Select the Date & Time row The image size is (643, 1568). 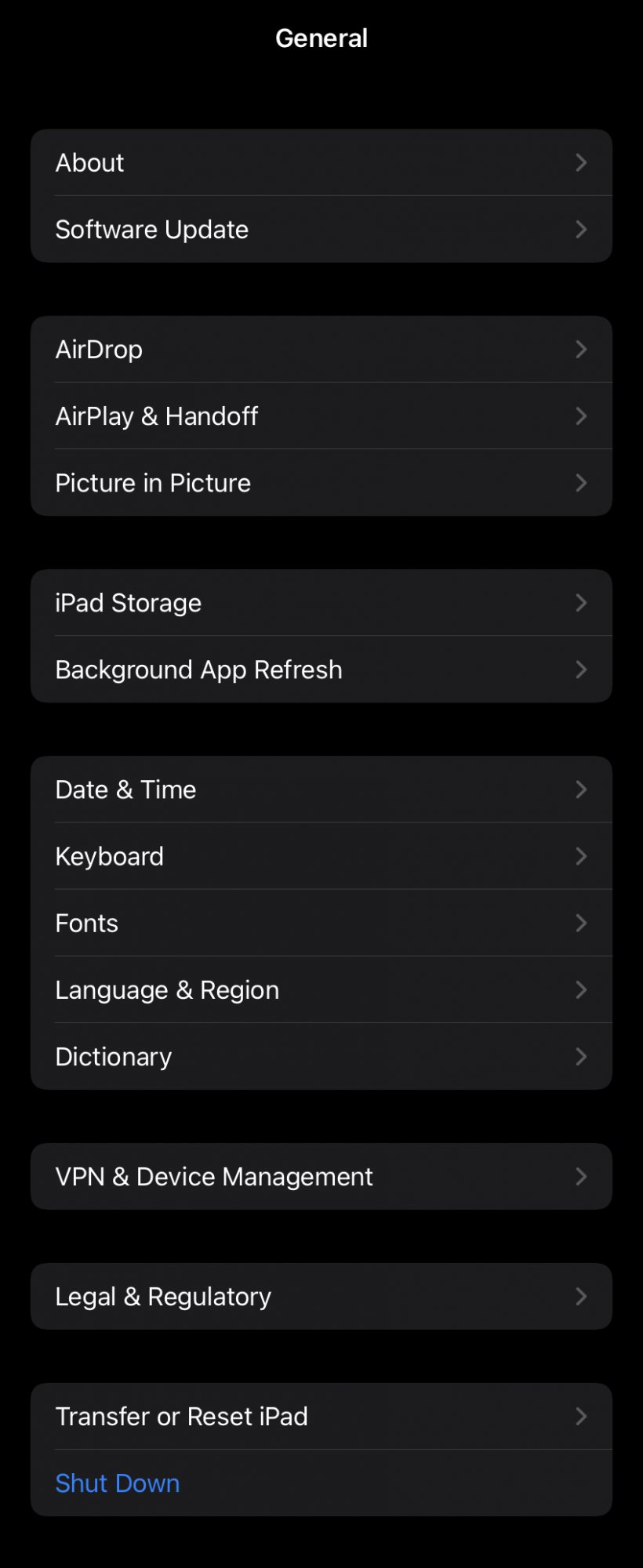(321, 789)
